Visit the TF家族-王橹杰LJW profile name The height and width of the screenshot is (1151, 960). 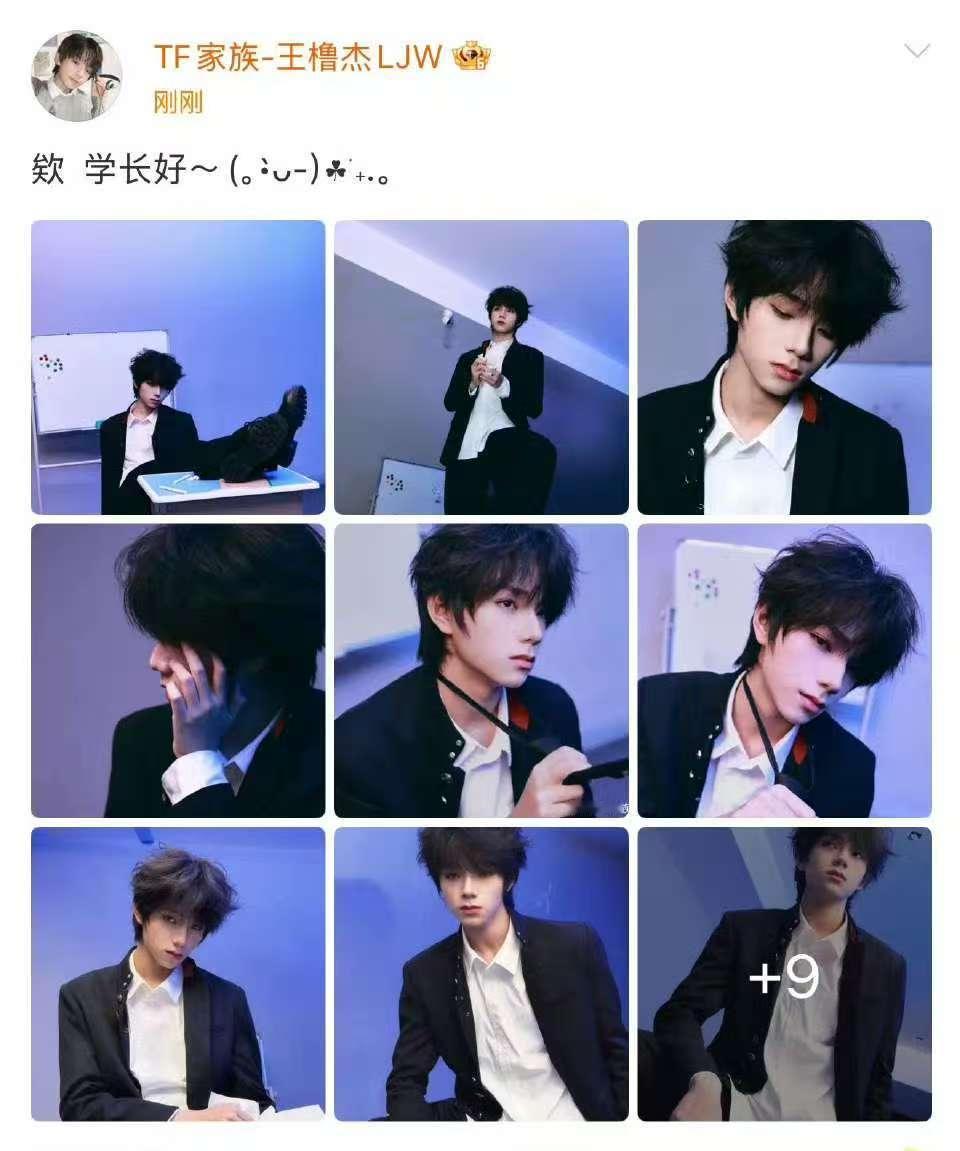click(x=297, y=57)
